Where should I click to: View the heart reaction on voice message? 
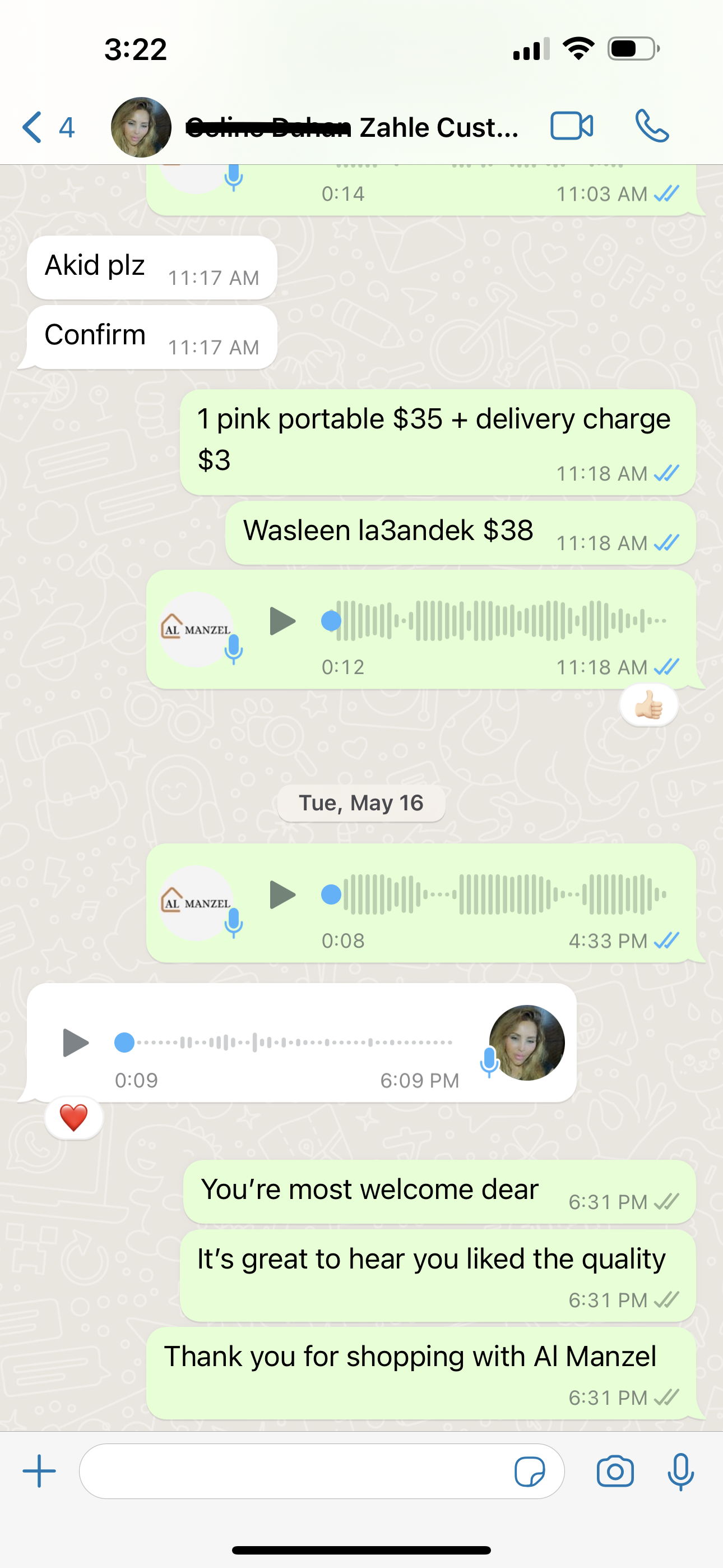point(73,1118)
